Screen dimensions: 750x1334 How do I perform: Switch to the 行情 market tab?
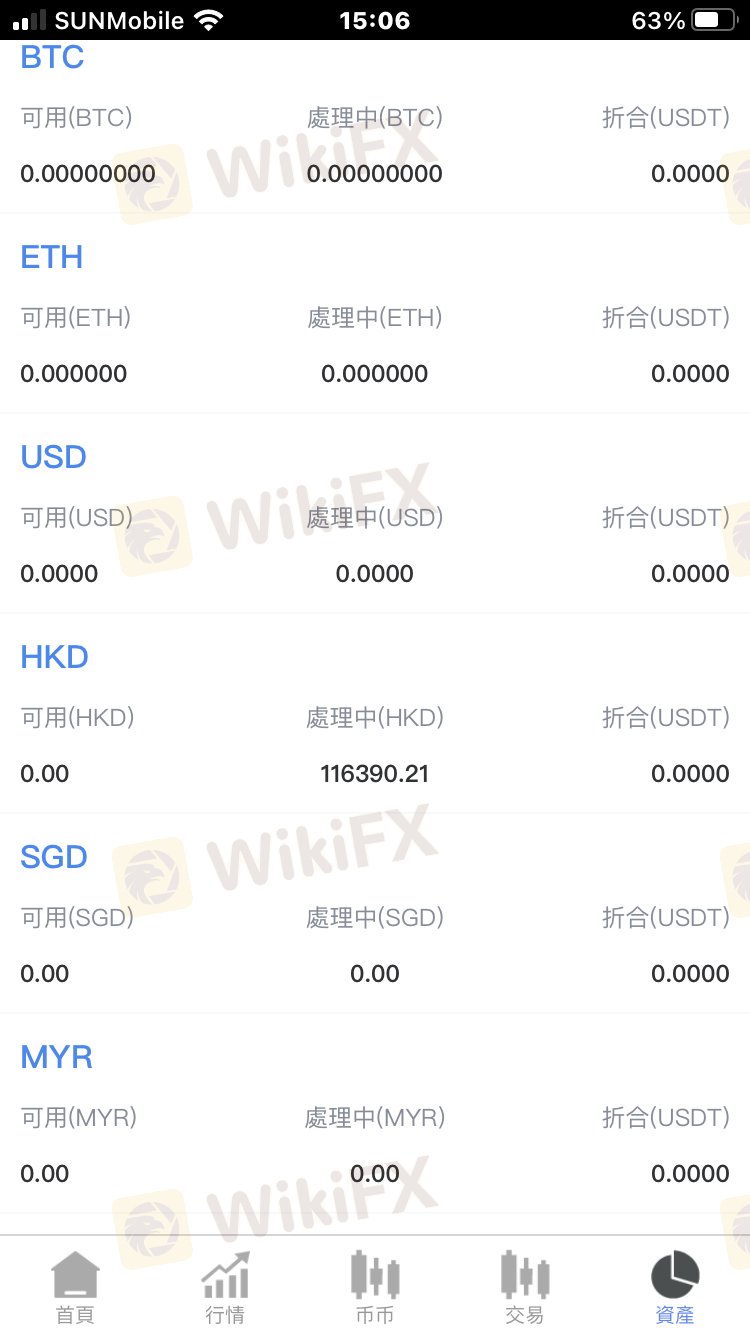pos(225,1287)
